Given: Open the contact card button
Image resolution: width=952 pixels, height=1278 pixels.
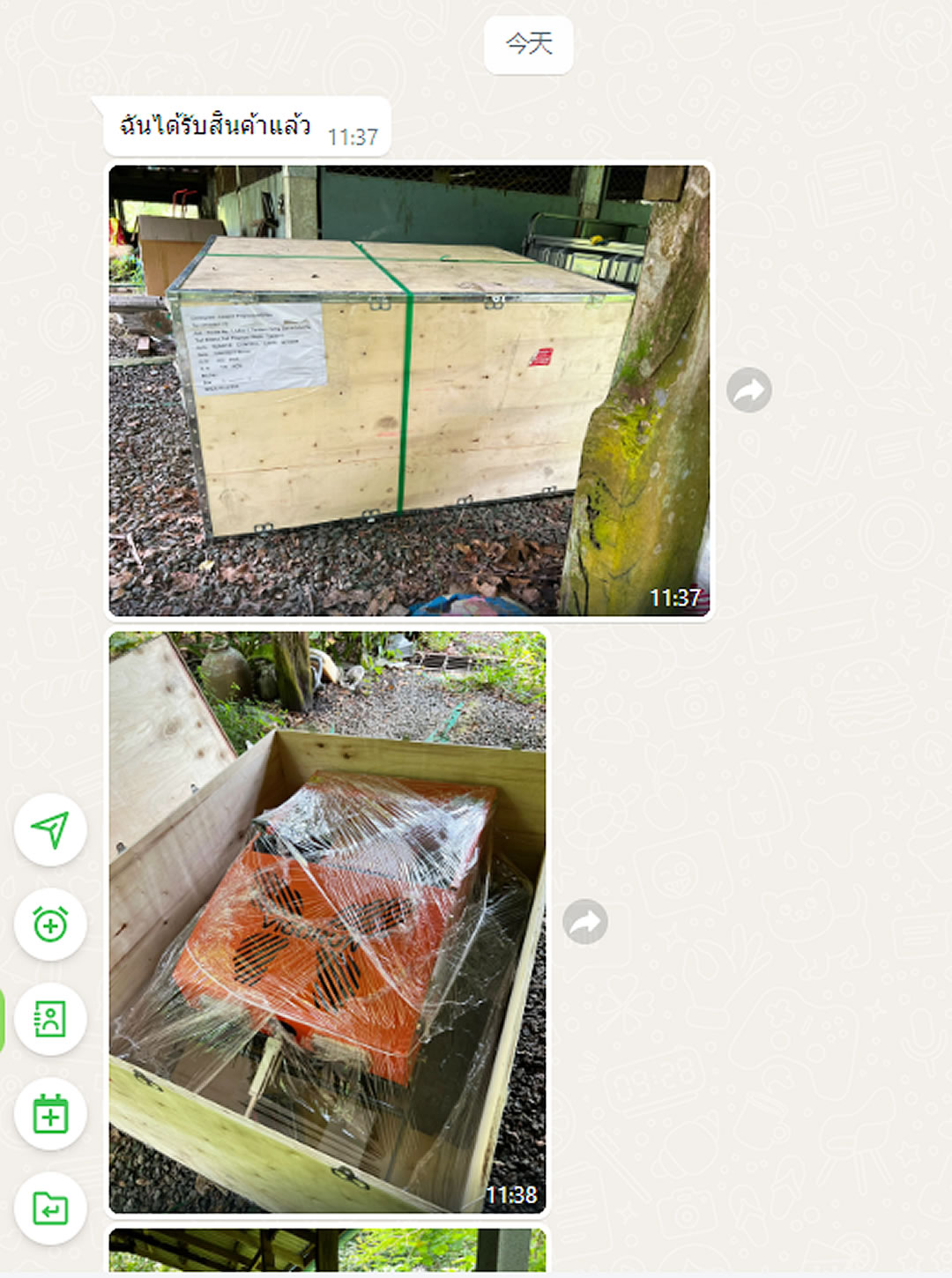Looking at the screenshot, I should pyautogui.click(x=50, y=1019).
